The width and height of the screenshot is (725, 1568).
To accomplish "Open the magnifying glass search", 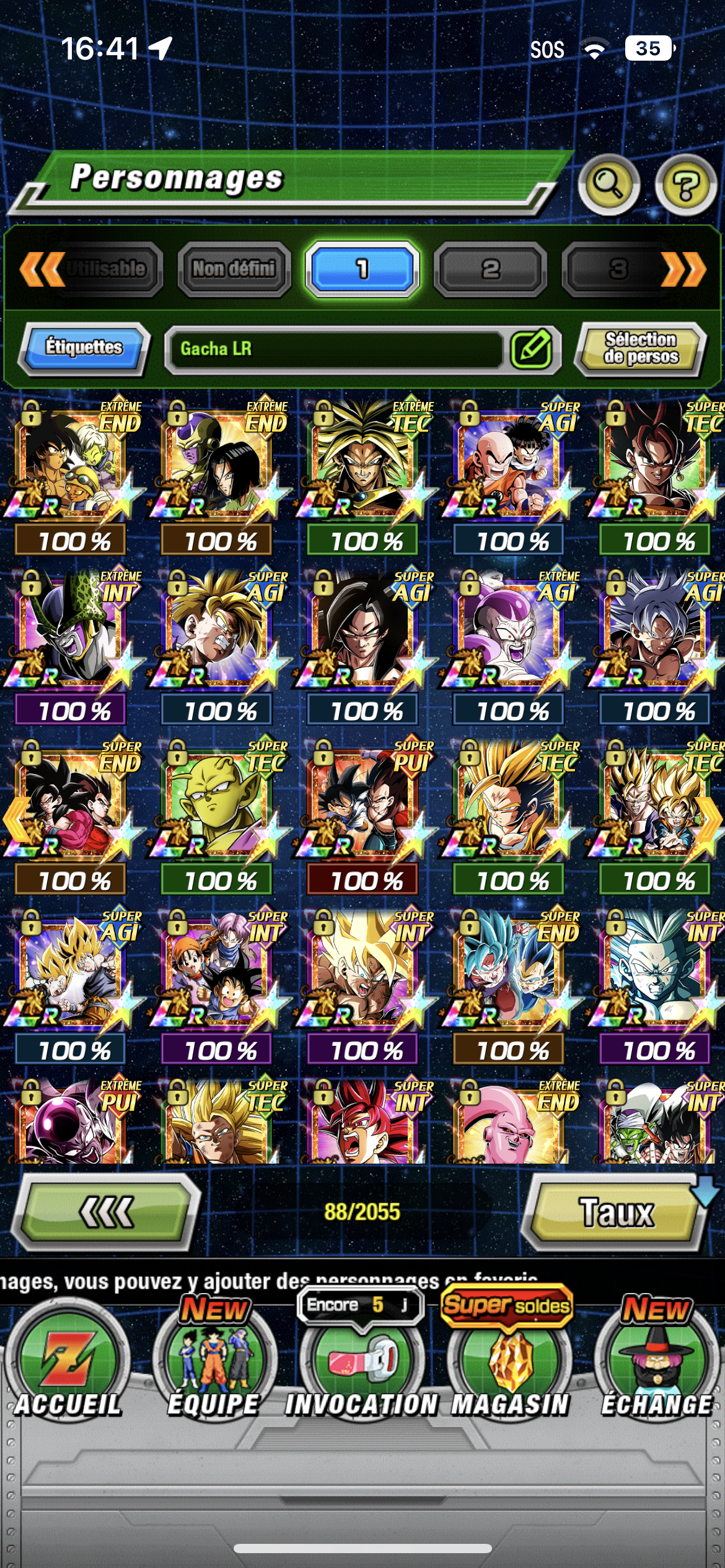I will [x=609, y=184].
